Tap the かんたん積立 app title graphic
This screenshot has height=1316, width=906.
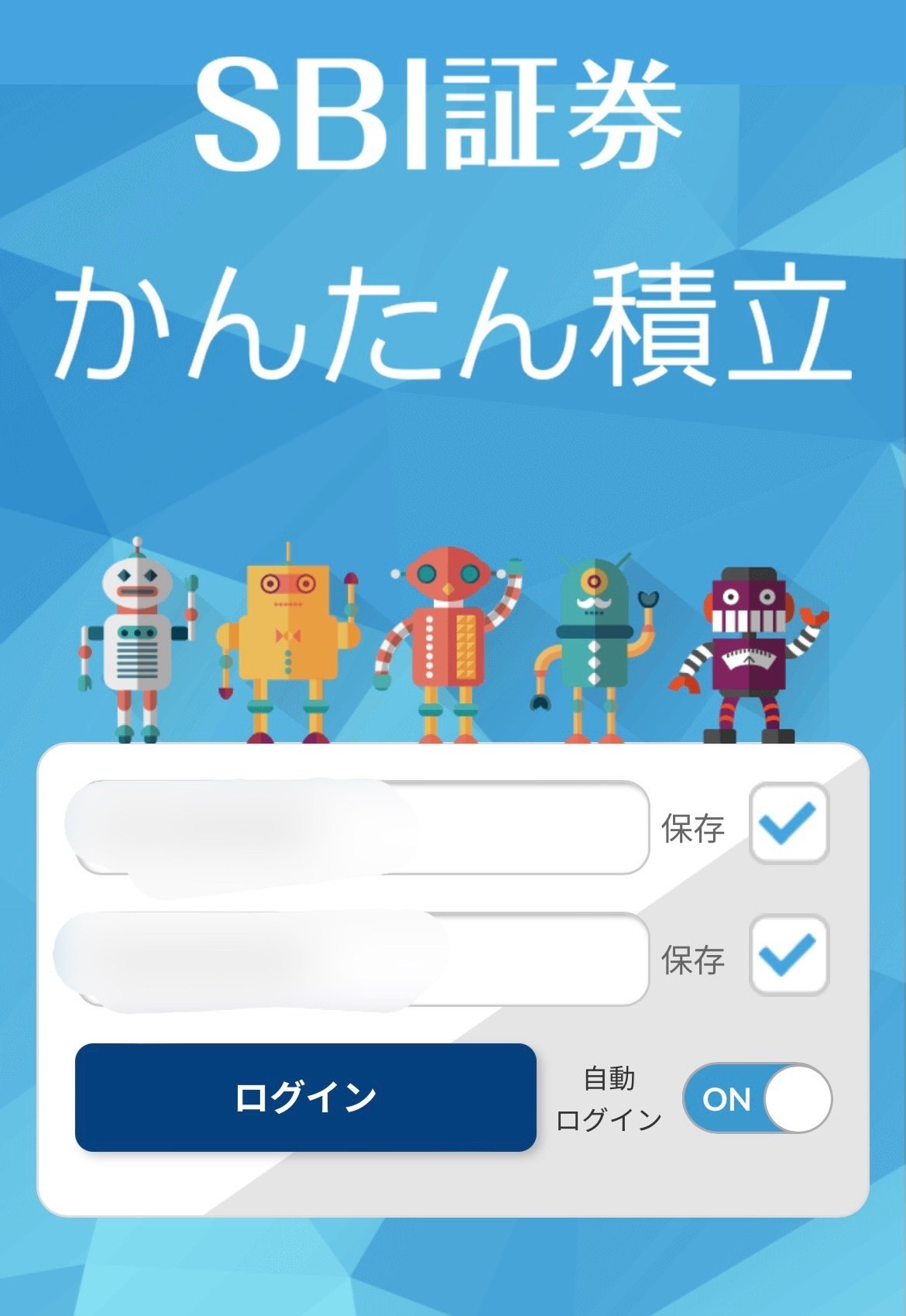[453, 325]
